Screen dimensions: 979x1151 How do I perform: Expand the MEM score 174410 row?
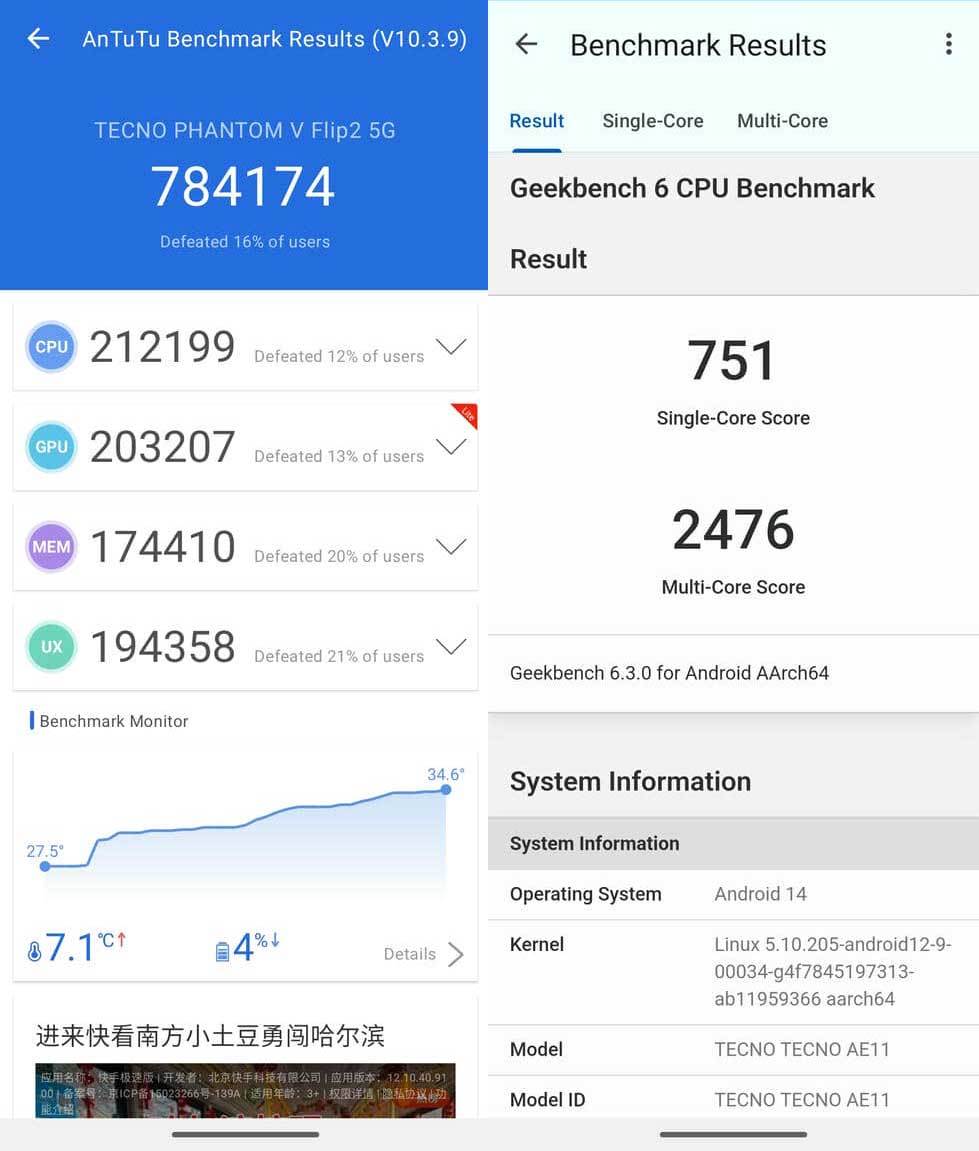[x=451, y=547]
